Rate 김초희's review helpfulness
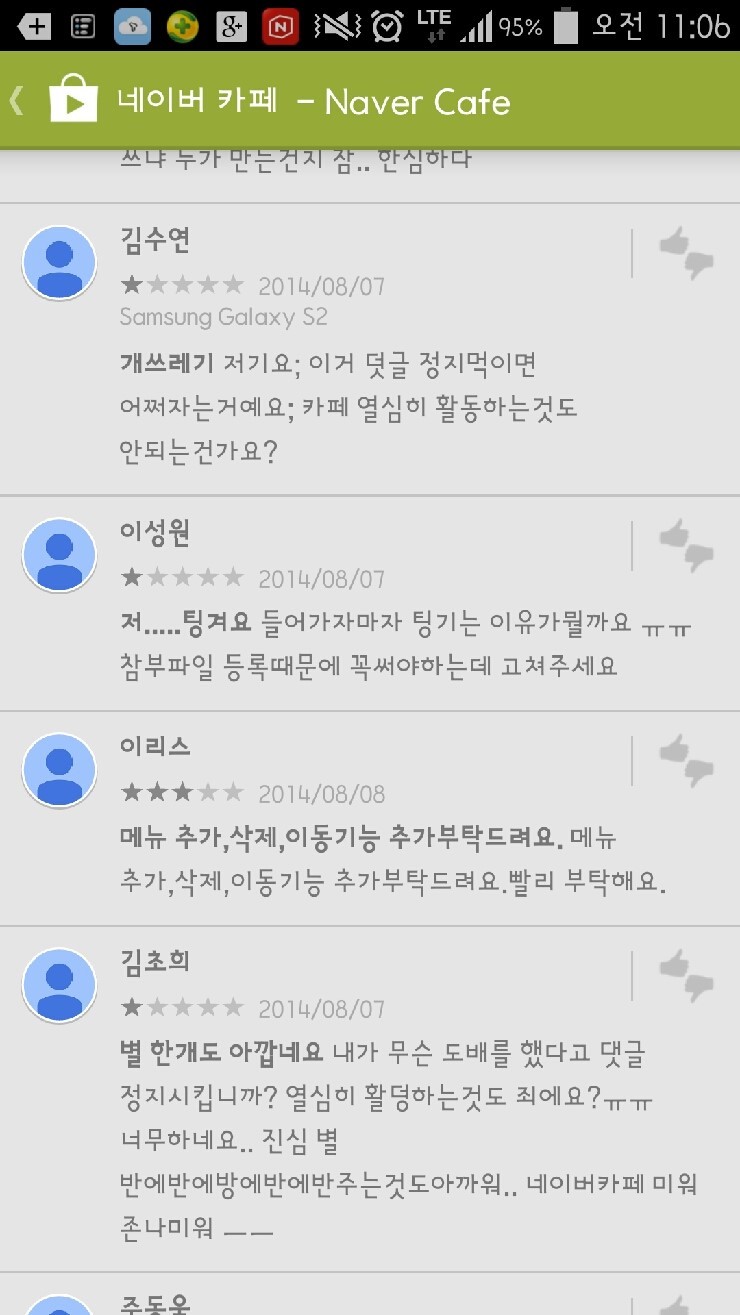Screen dimensions: 740x1315 pos(686,975)
